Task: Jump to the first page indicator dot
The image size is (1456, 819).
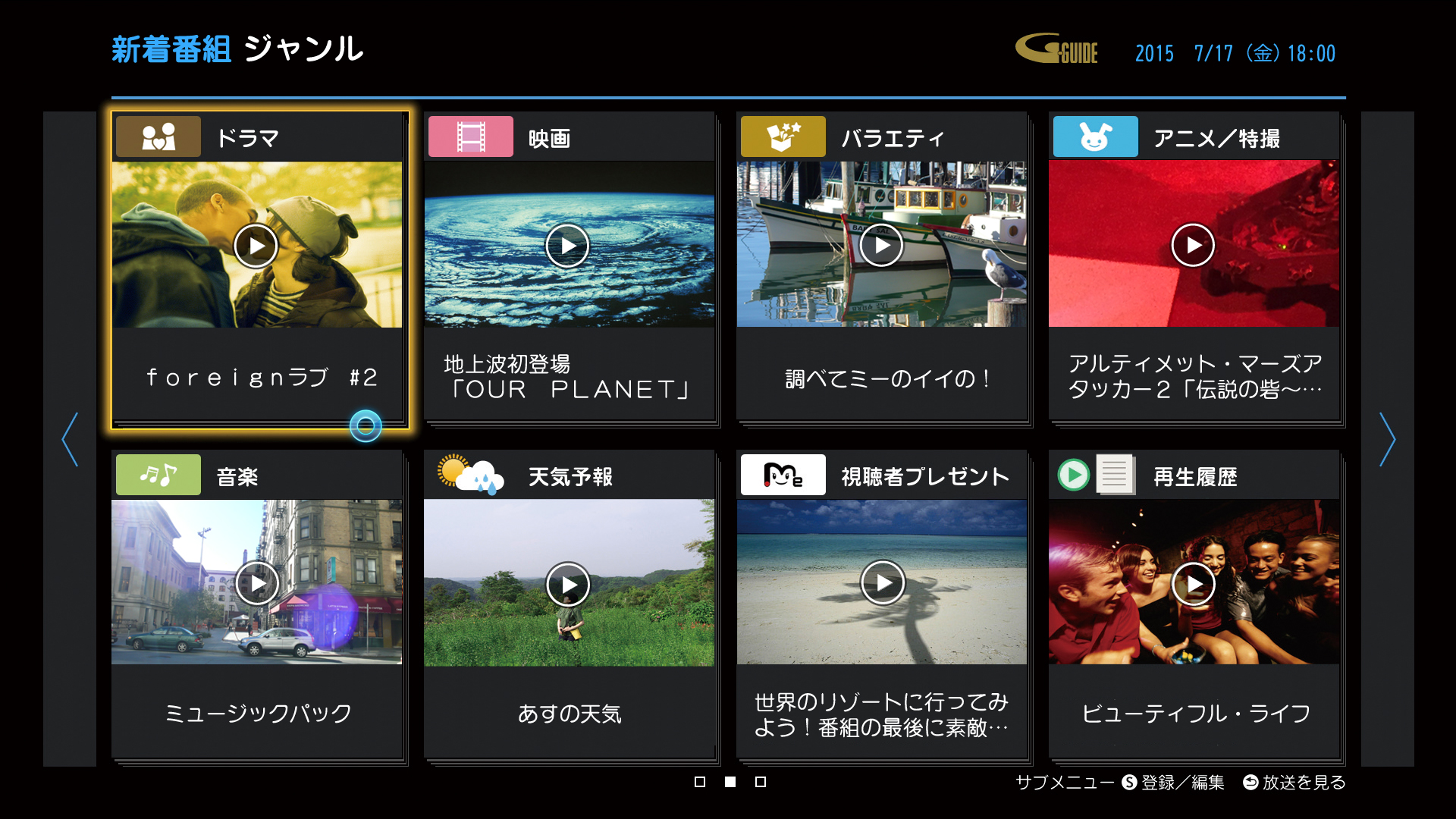Action: point(700,782)
